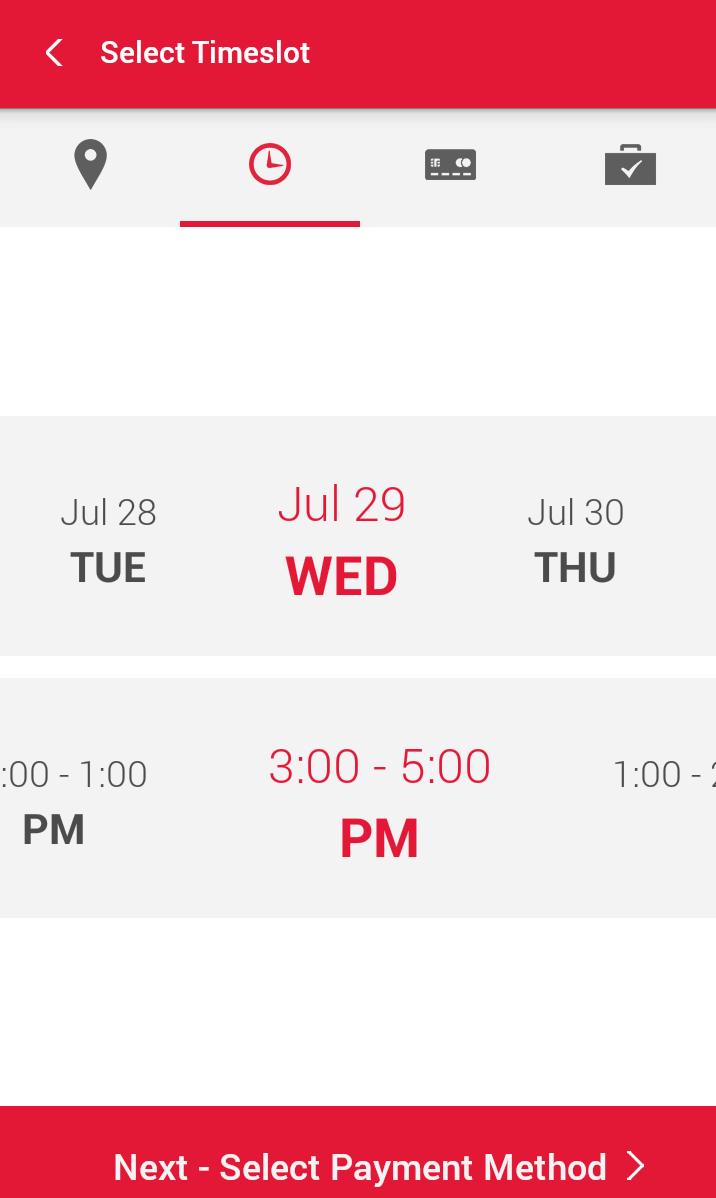Choose Jul 28 TUE as date
The width and height of the screenshot is (716, 1198).
[108, 540]
